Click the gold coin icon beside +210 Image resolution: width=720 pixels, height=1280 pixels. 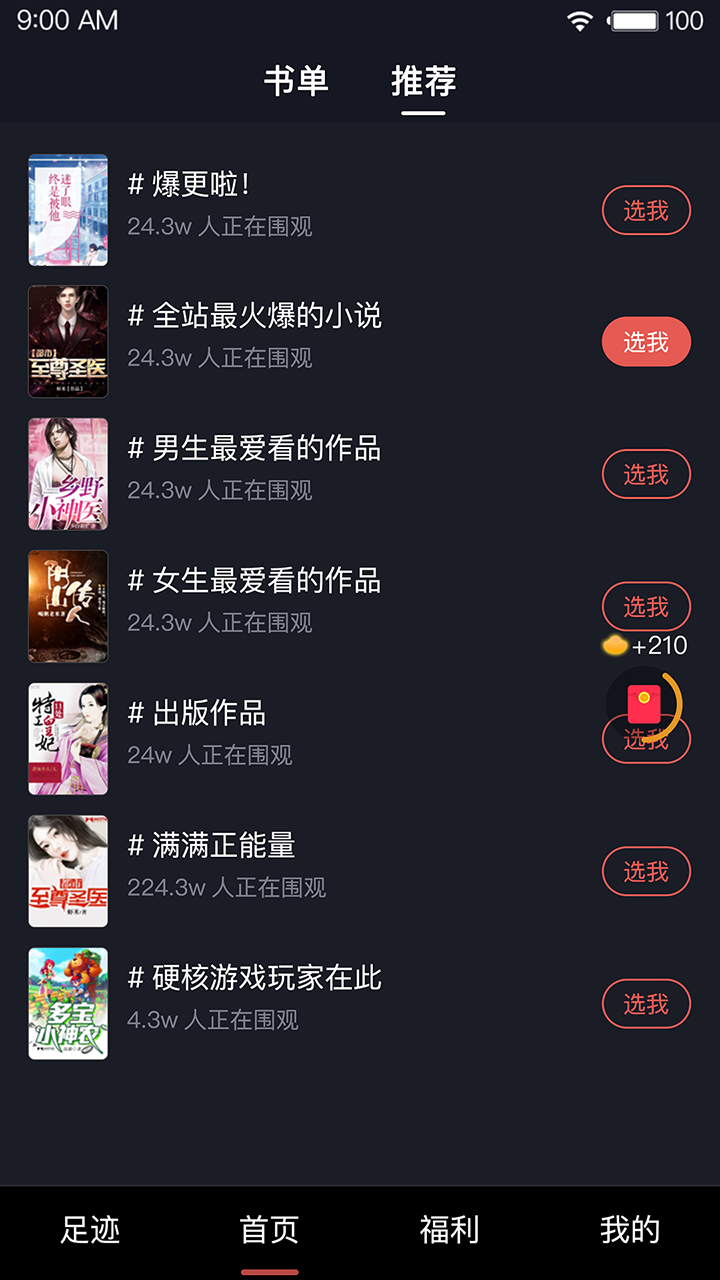[615, 646]
